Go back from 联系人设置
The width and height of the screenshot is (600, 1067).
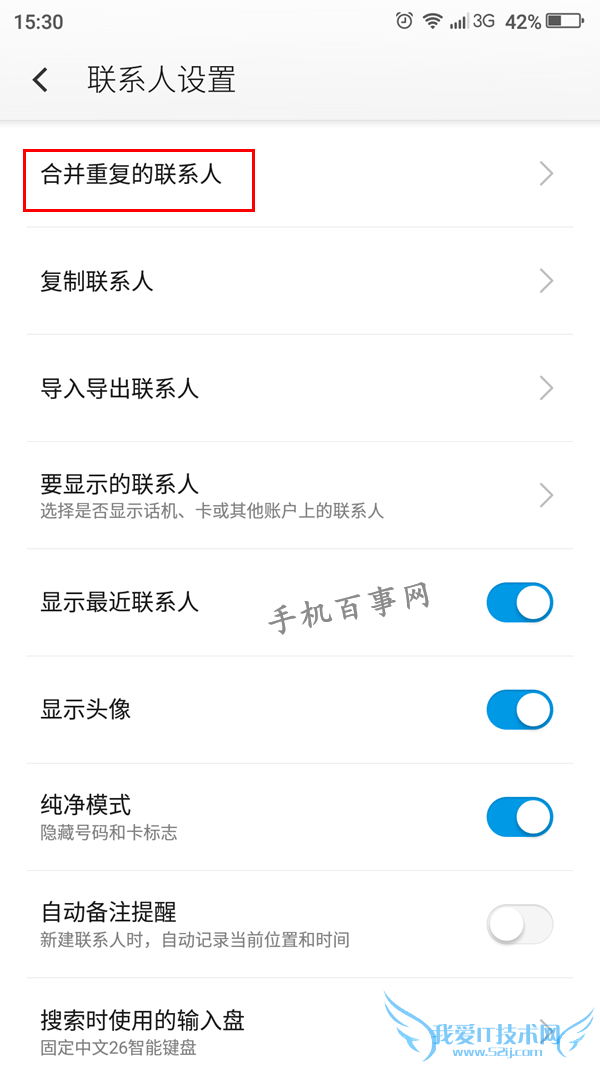[40, 80]
